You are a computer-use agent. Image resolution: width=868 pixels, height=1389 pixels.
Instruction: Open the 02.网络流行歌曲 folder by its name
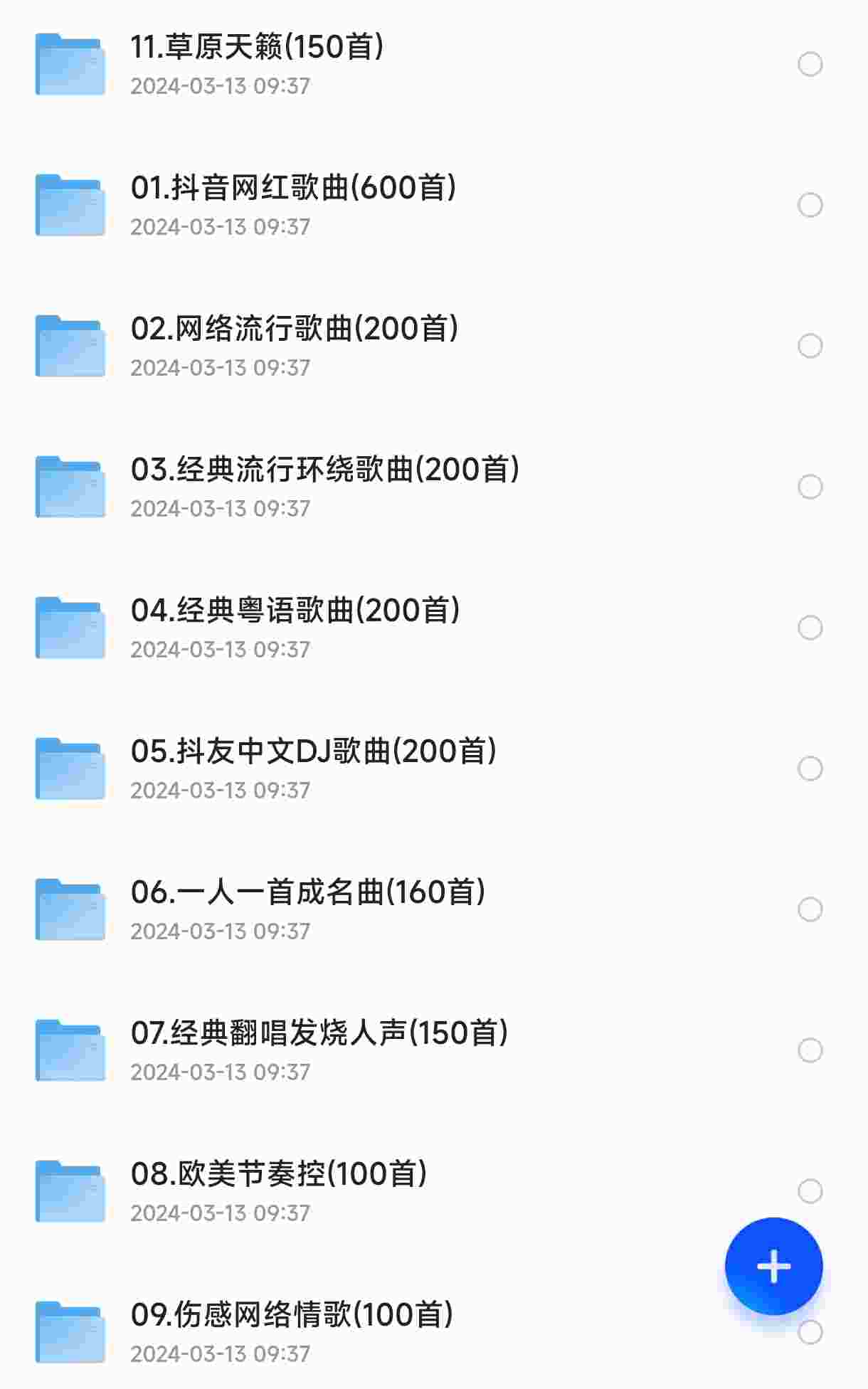tap(296, 327)
